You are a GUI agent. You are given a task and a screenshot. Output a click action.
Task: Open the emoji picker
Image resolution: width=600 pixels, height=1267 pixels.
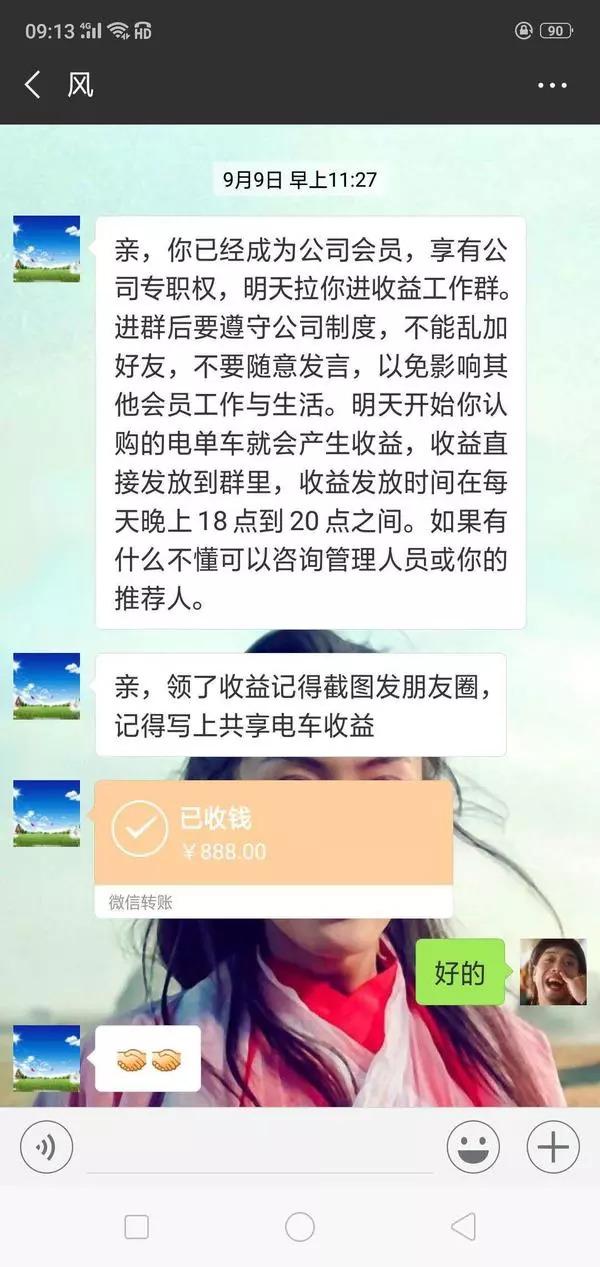tap(473, 1147)
